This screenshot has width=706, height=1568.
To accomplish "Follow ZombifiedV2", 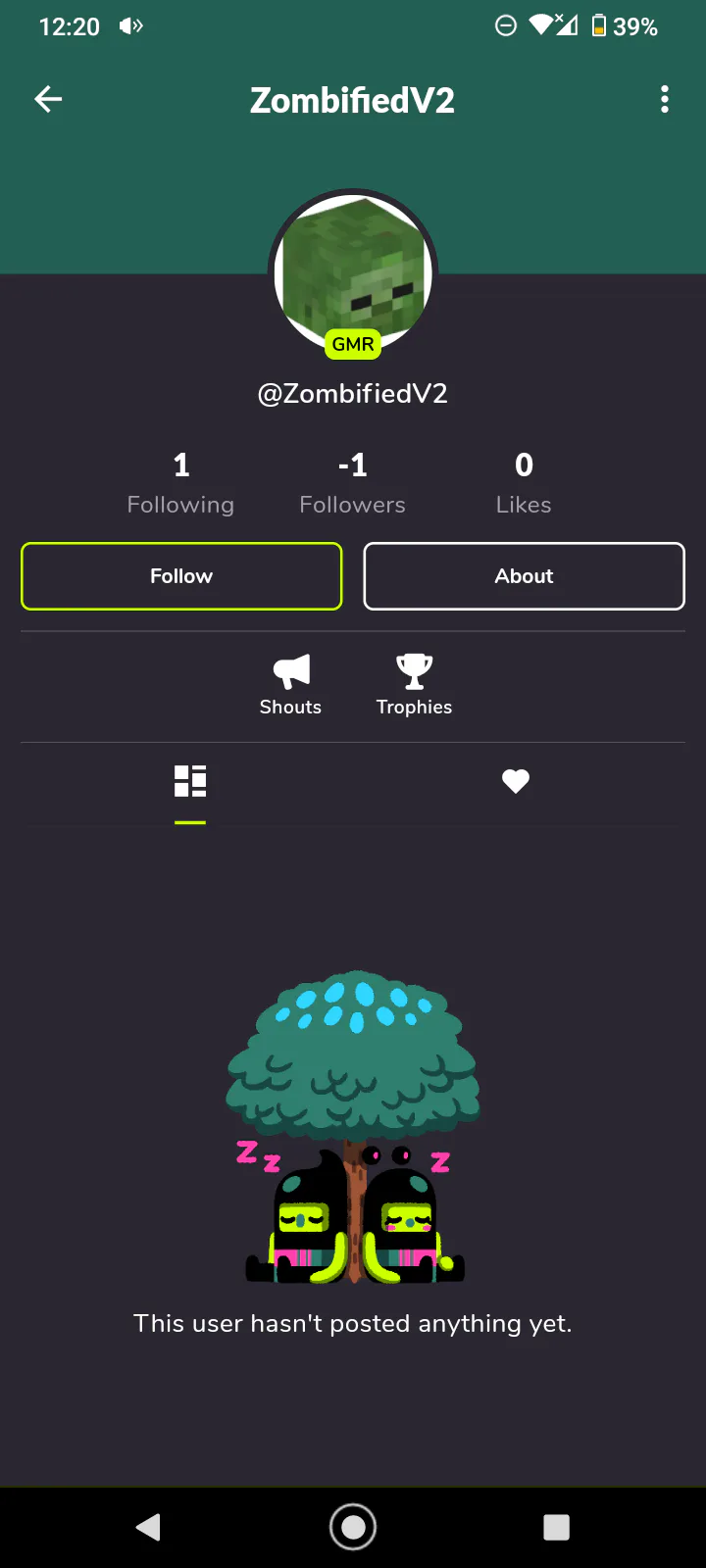I will click(x=181, y=576).
